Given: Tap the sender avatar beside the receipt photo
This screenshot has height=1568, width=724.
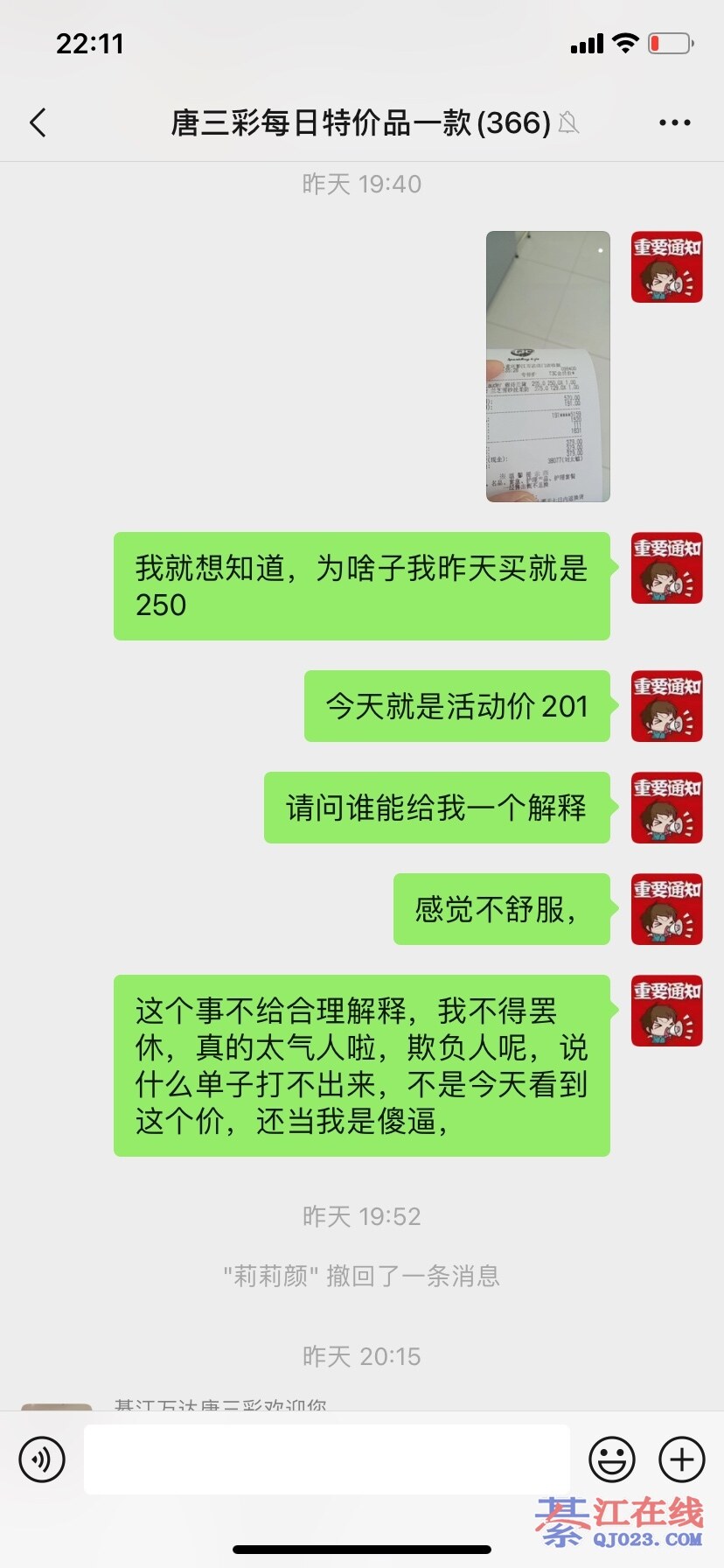Looking at the screenshot, I should coord(666,267).
